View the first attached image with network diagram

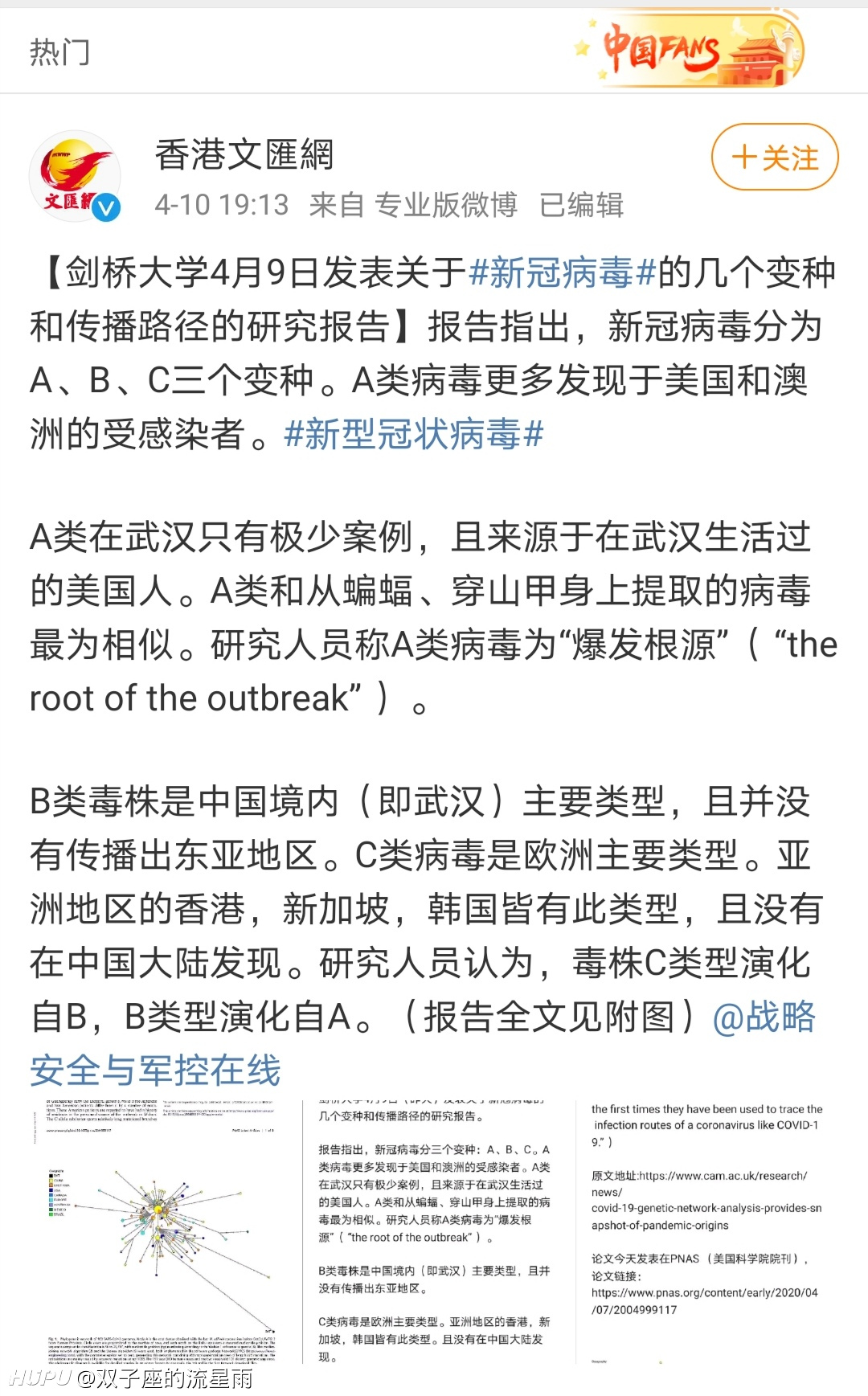[x=158, y=1232]
